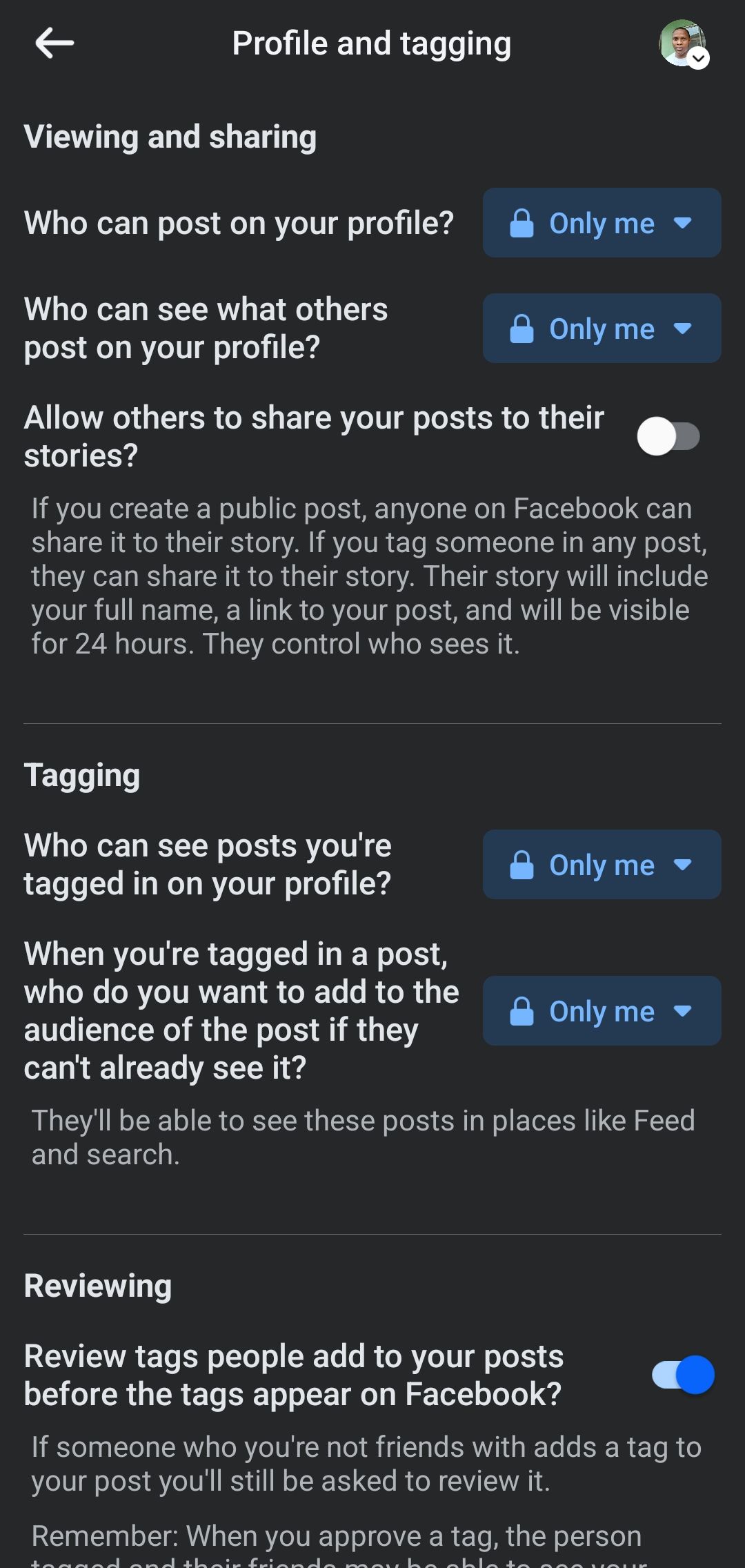Screen dimensions: 745x1568
Task: Go back from Profile and tagging
Action: coord(54,43)
